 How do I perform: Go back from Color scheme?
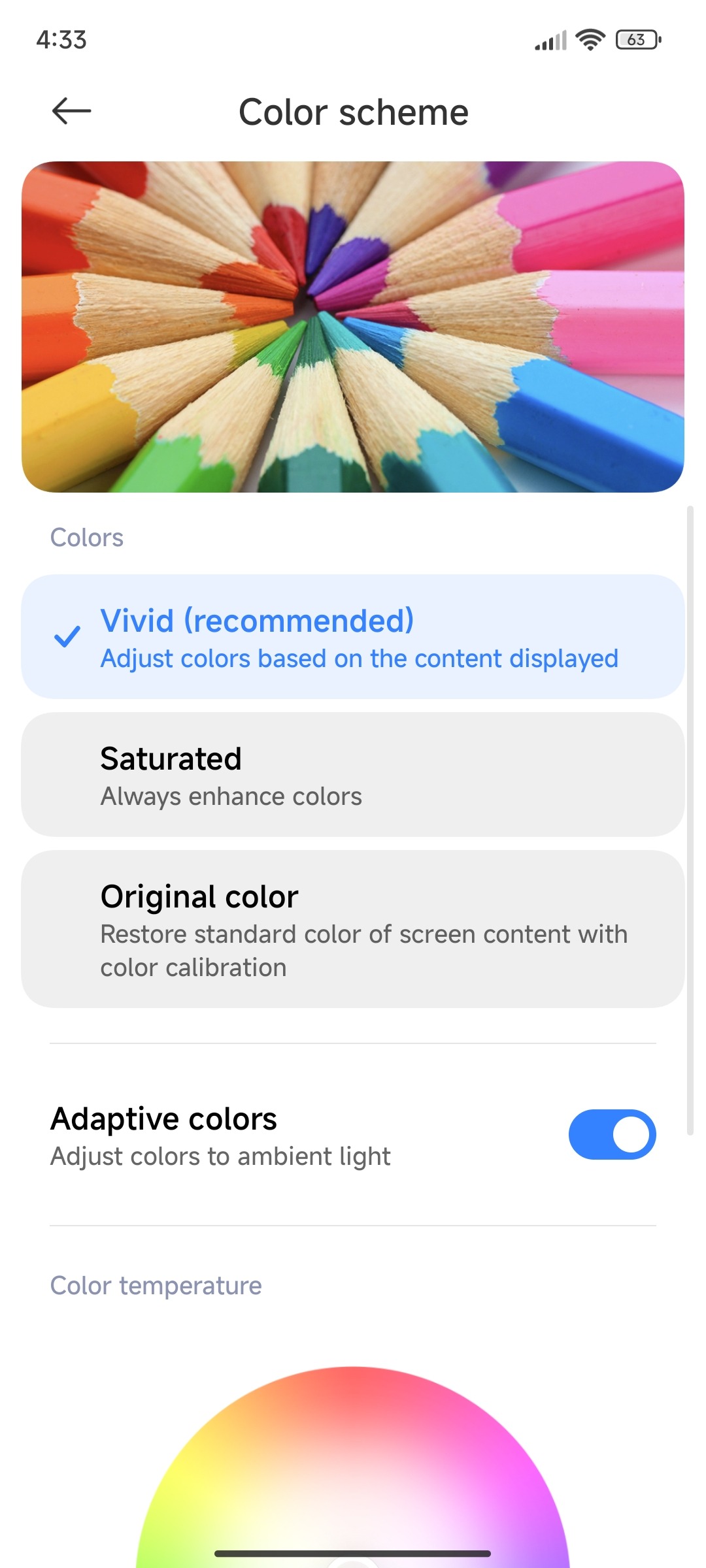coord(71,111)
